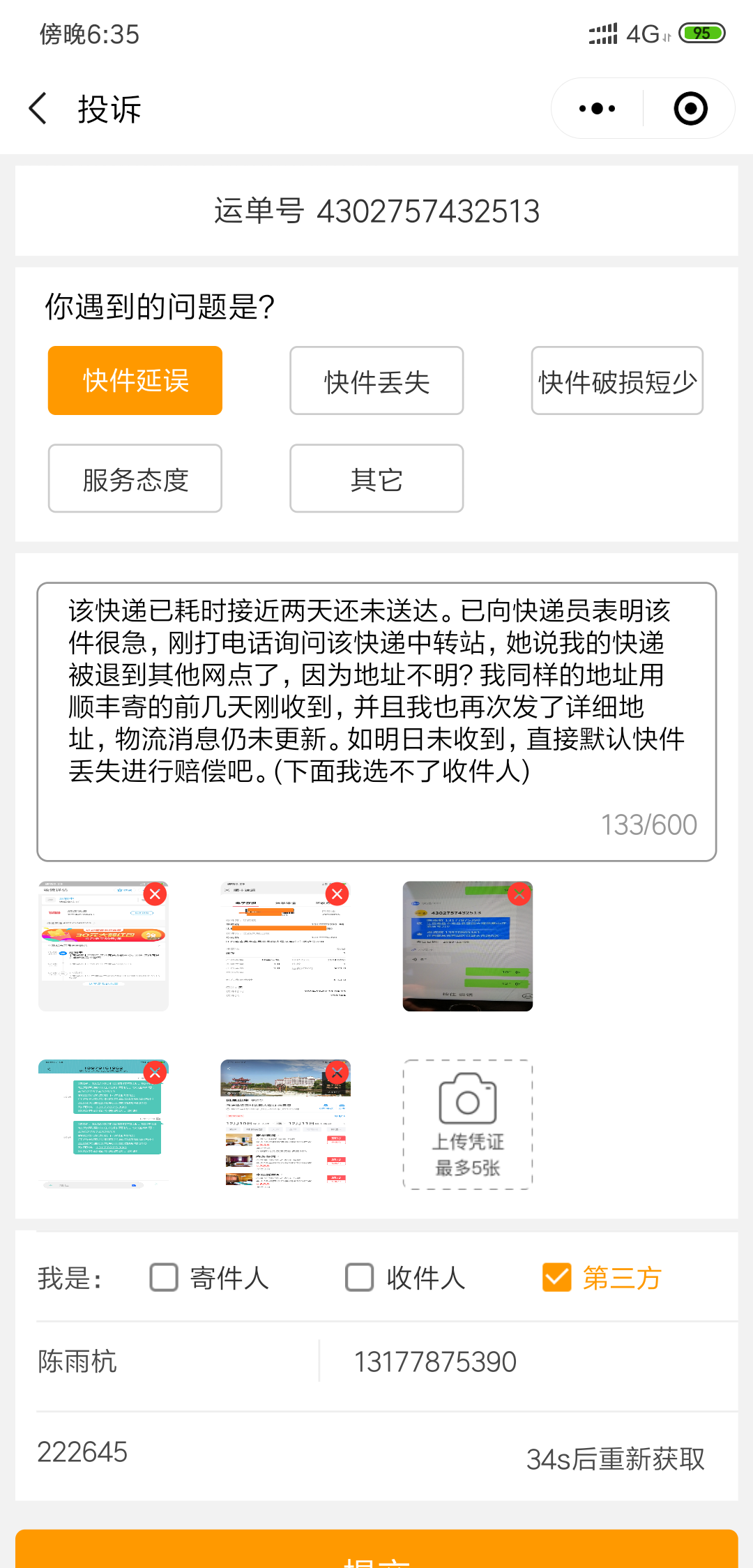Select 服务态度 as the issue
753x1568 pixels.
(x=135, y=479)
